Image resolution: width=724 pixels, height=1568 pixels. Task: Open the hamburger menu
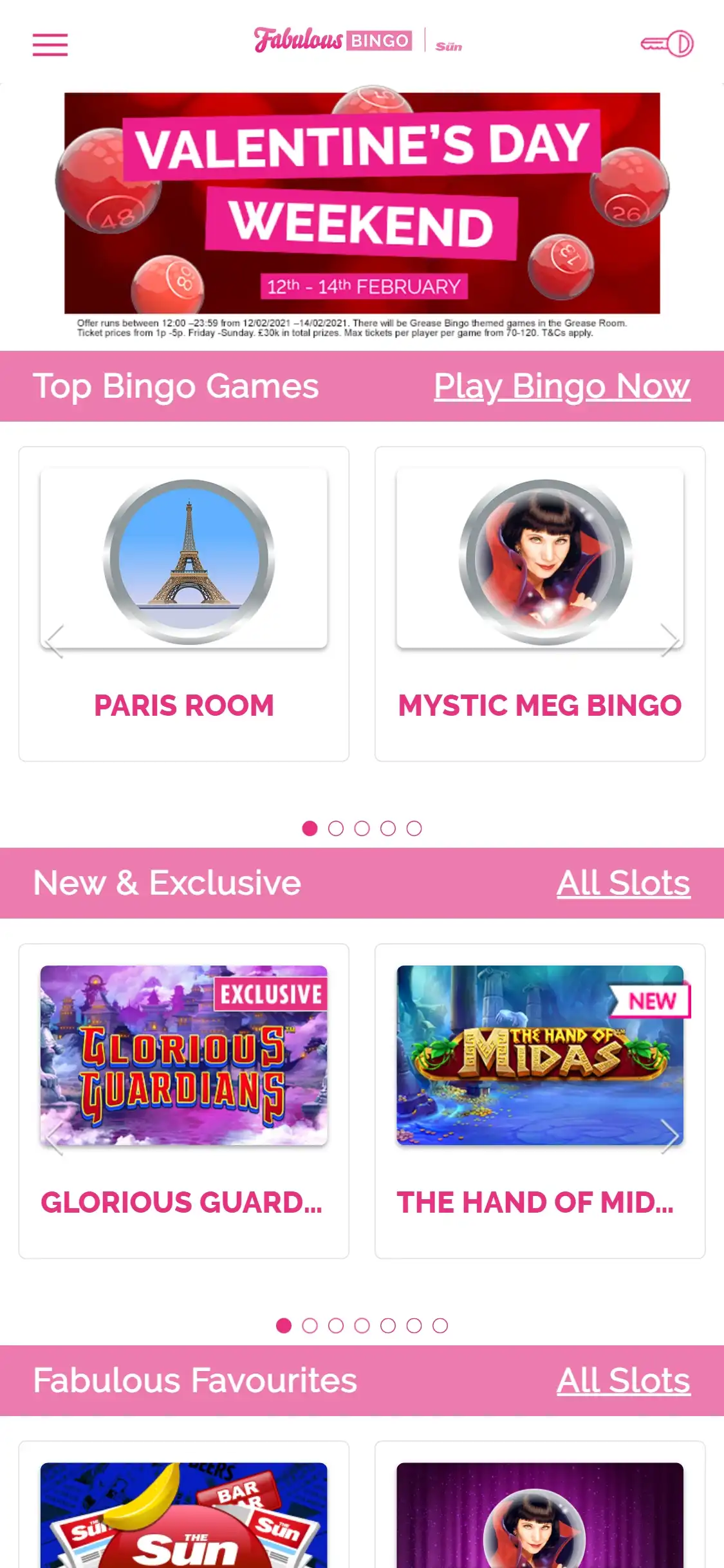click(50, 44)
